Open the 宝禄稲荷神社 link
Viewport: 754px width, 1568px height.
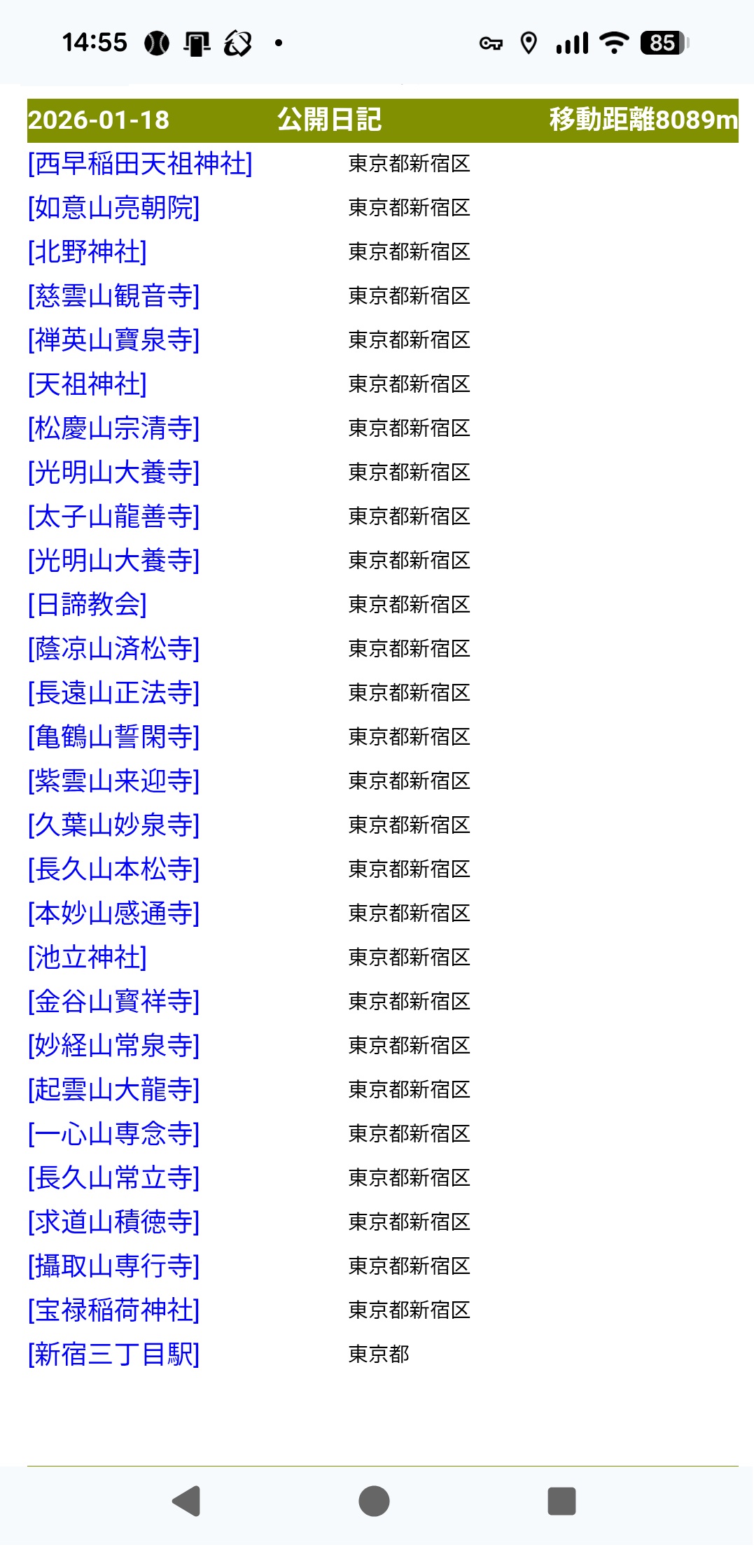pyautogui.click(x=113, y=1310)
